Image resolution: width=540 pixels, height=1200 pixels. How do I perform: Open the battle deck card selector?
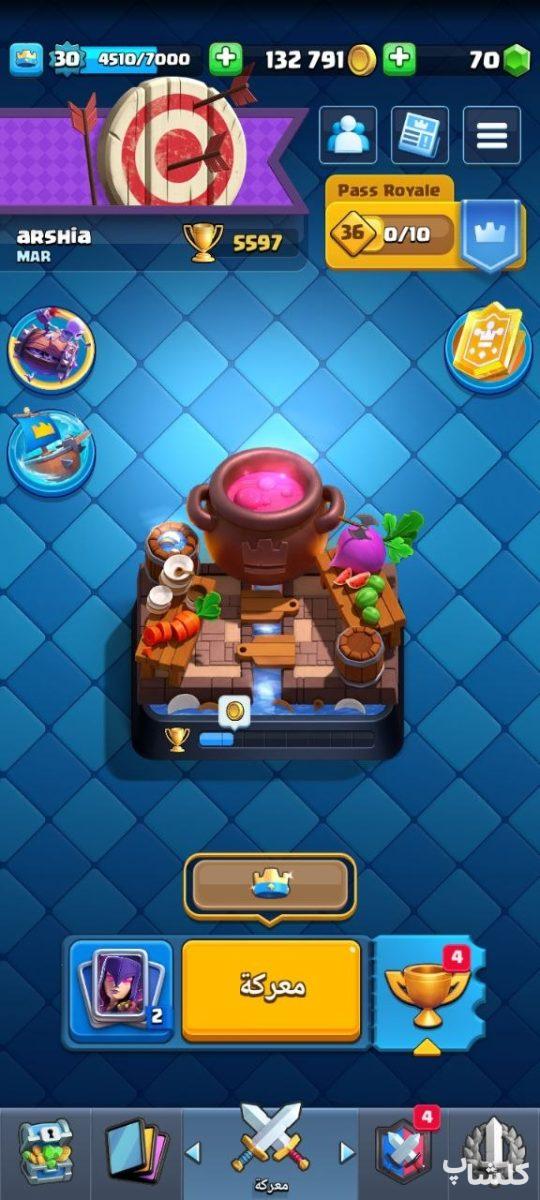(121, 988)
